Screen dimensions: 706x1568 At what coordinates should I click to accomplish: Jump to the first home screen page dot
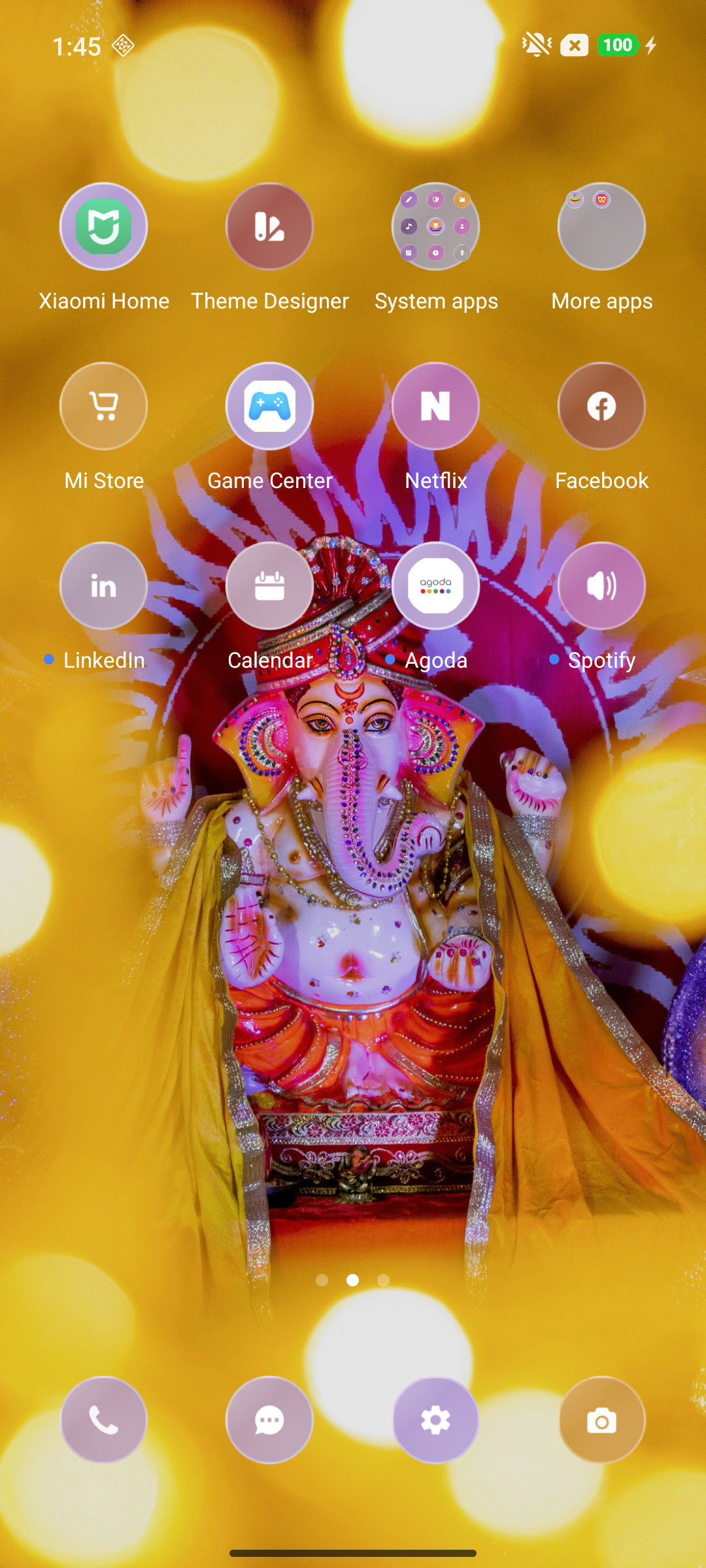pyautogui.click(x=322, y=1280)
